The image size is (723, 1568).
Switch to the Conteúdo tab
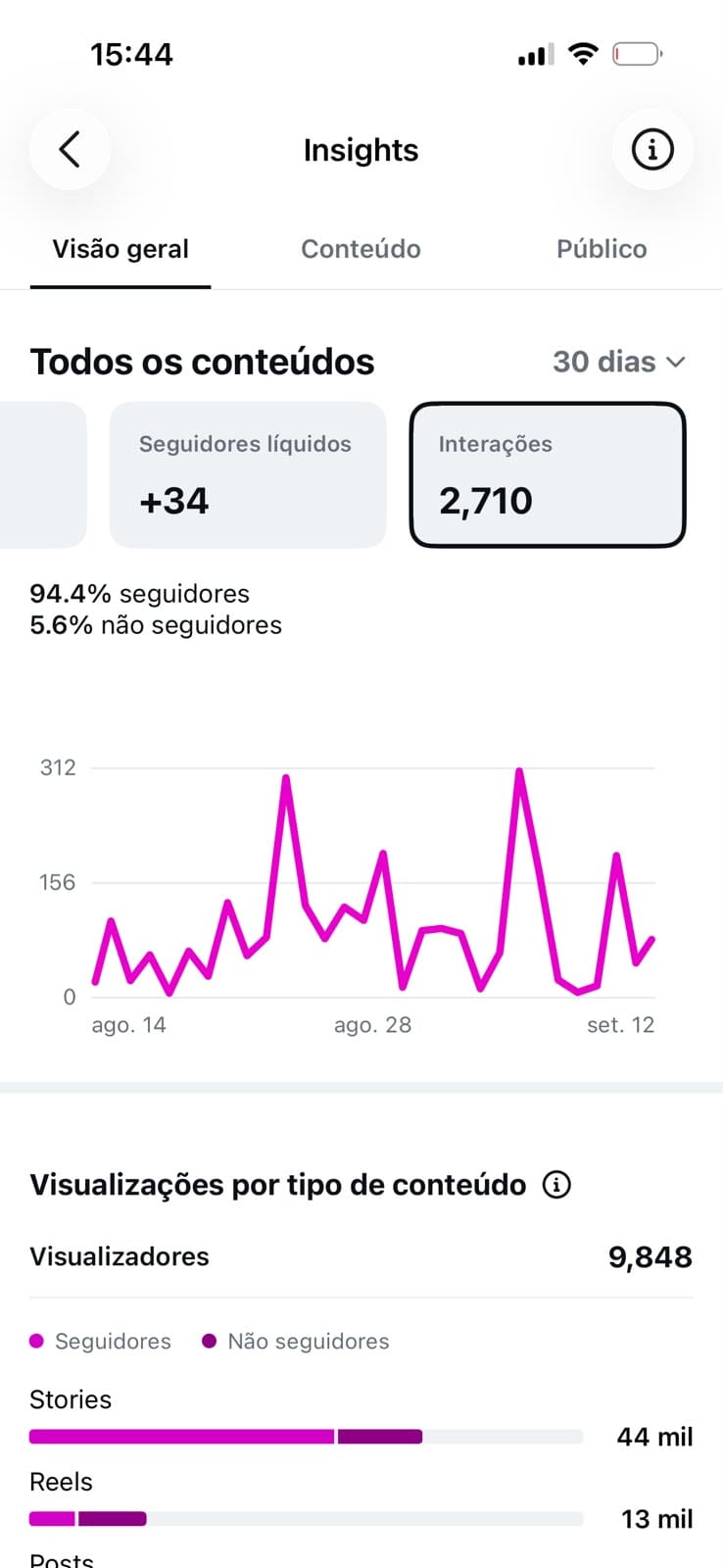click(x=361, y=249)
